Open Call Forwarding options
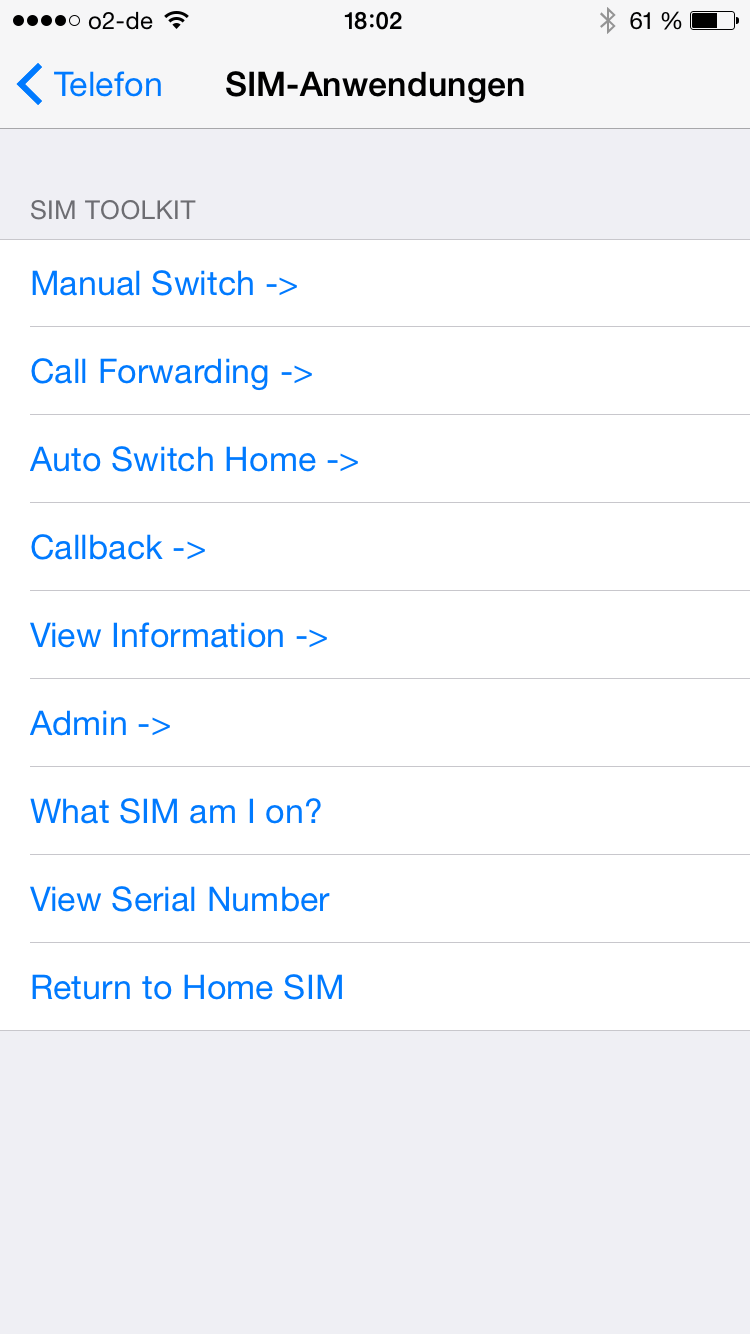750x1334 pixels. click(171, 372)
